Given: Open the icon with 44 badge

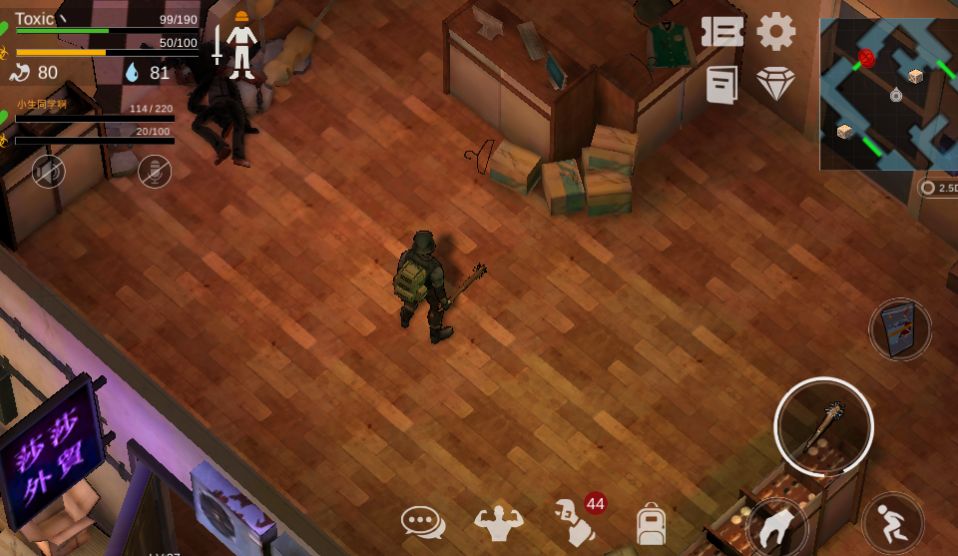Looking at the screenshot, I should (576, 520).
